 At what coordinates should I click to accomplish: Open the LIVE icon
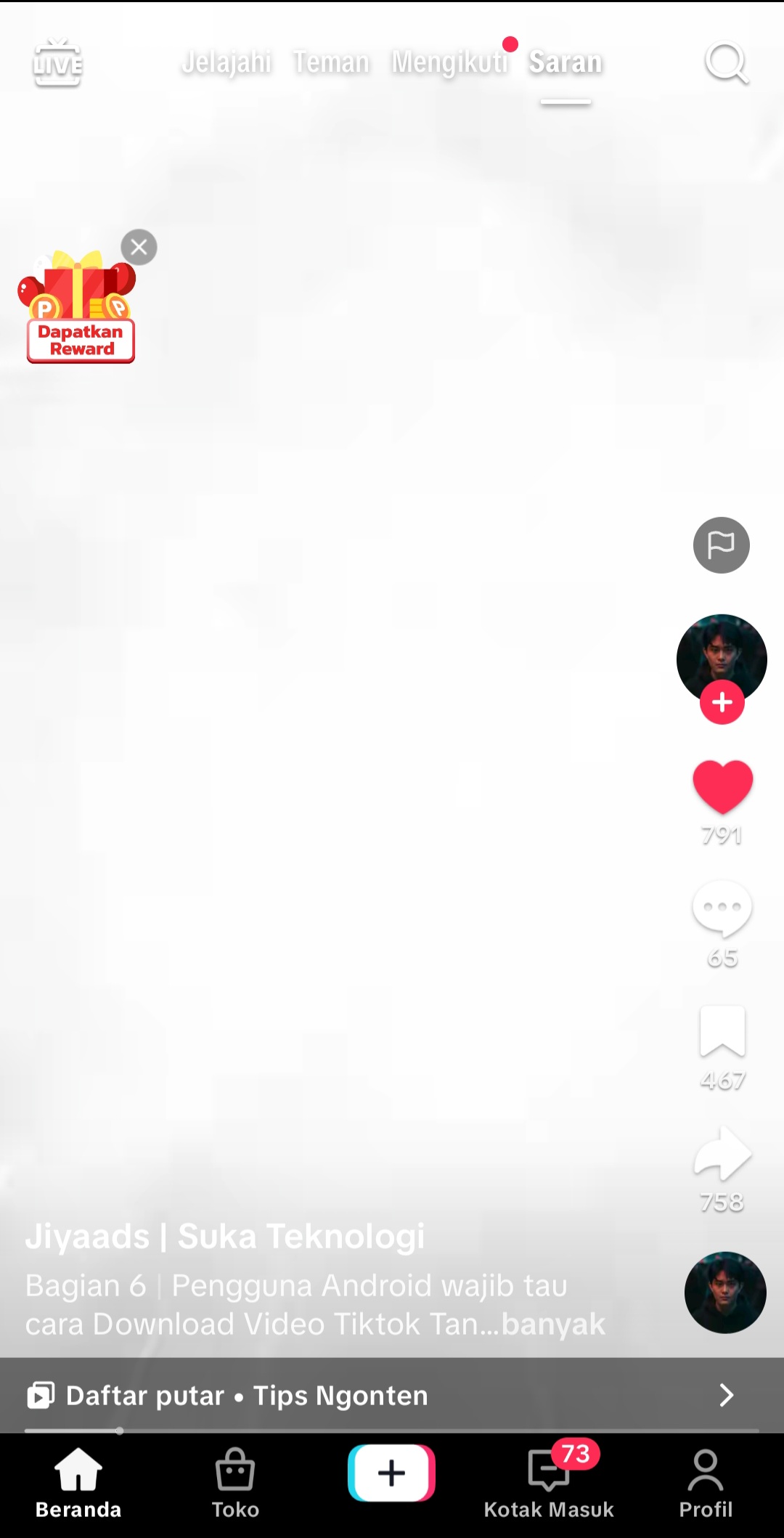(x=57, y=63)
